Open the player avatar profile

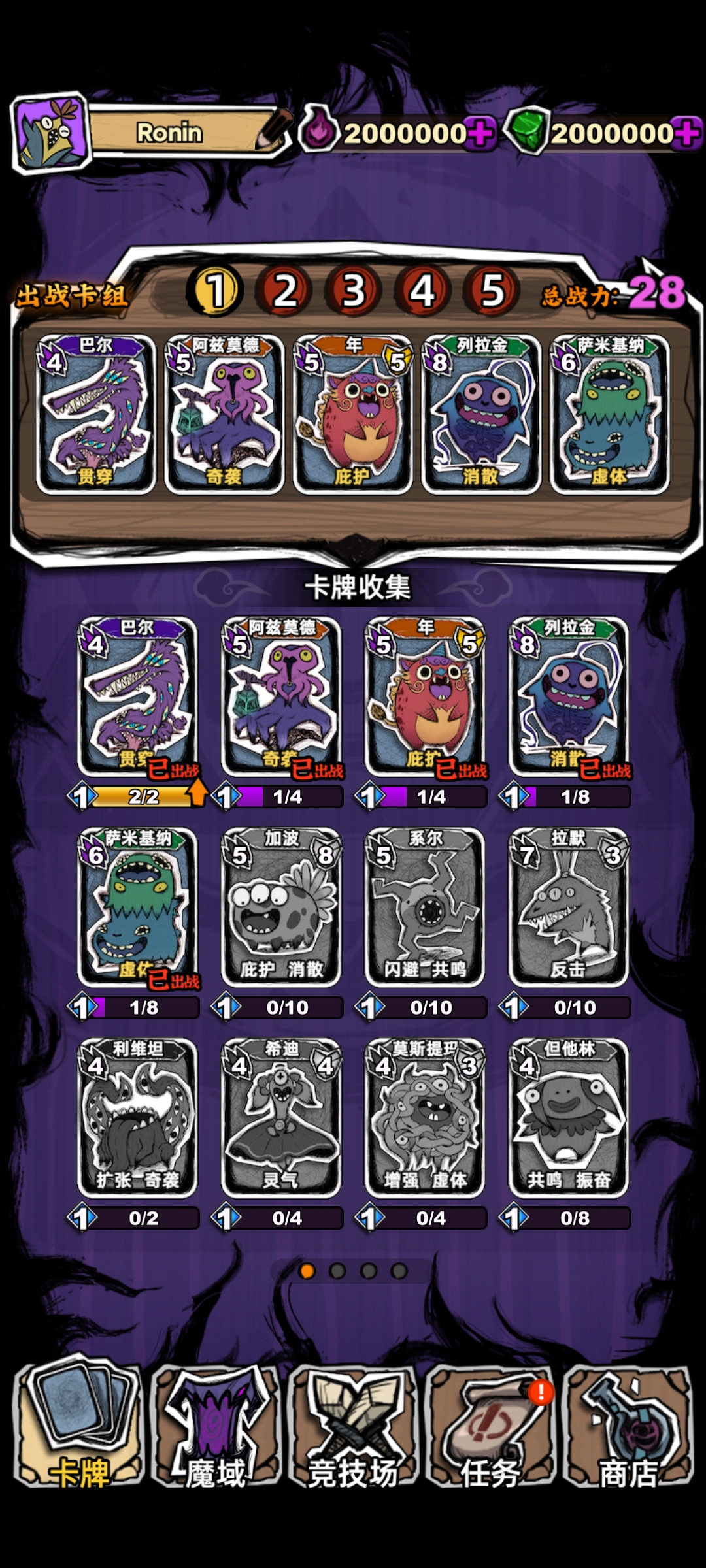(51, 133)
